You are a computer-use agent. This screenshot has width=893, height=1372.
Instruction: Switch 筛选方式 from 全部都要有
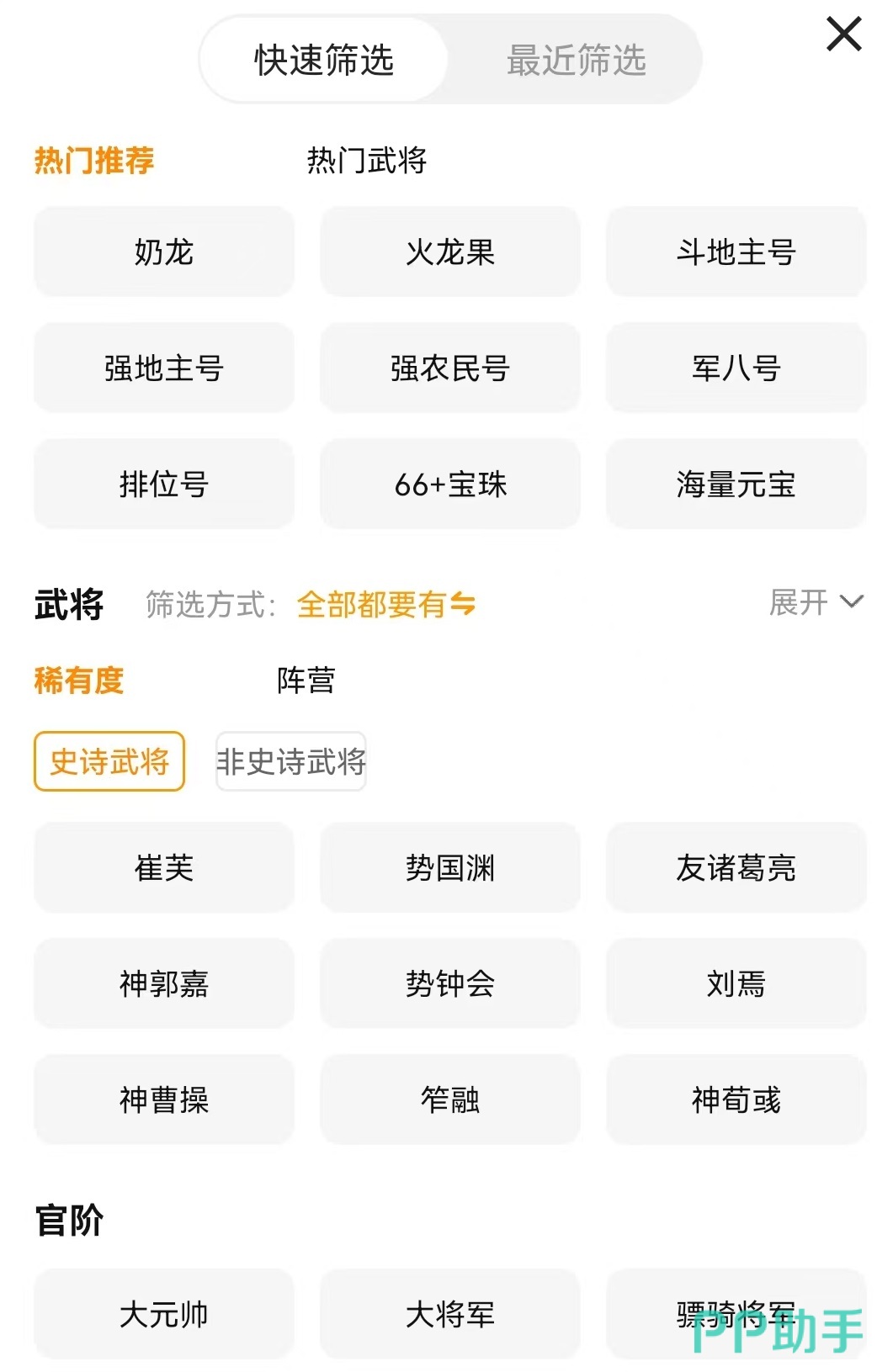coord(385,605)
